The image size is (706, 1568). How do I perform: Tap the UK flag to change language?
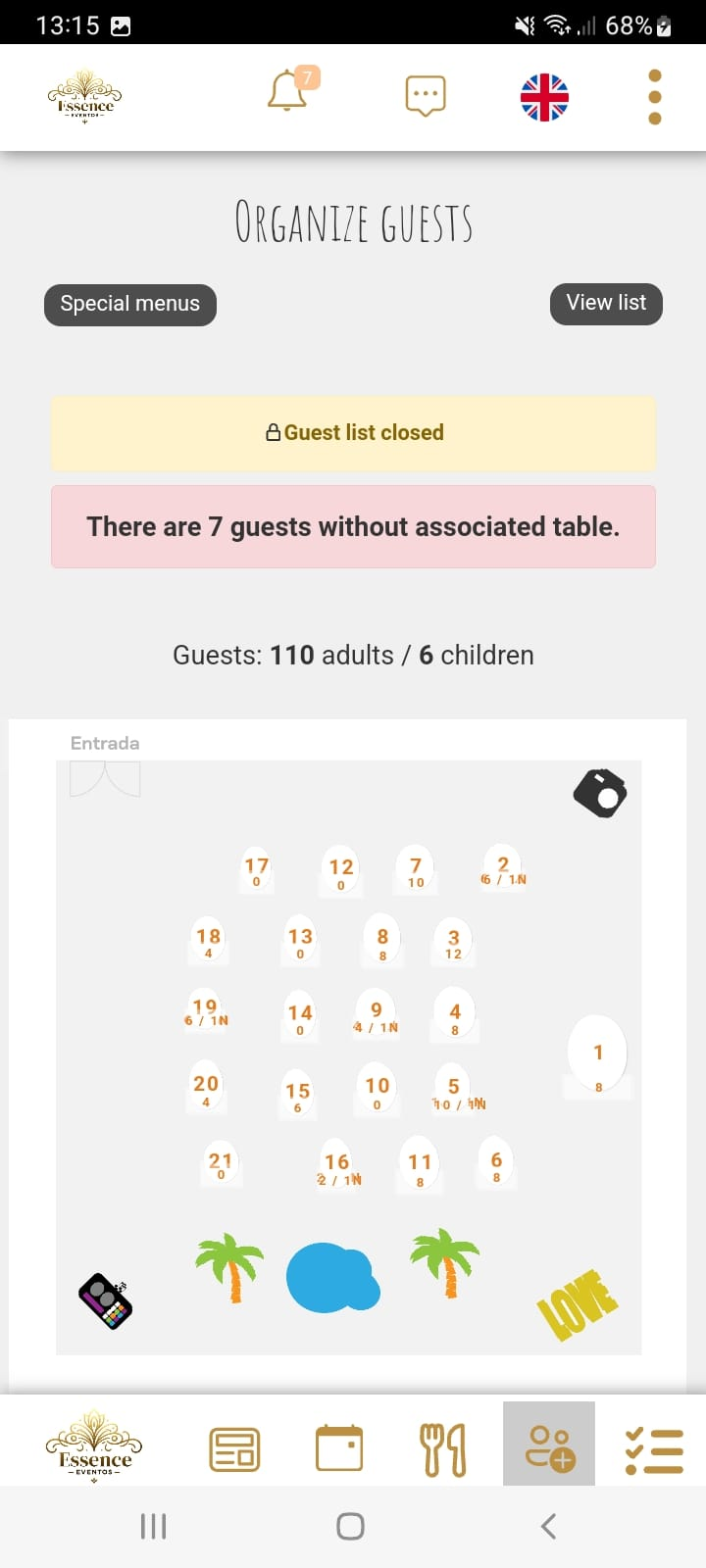[x=543, y=95]
